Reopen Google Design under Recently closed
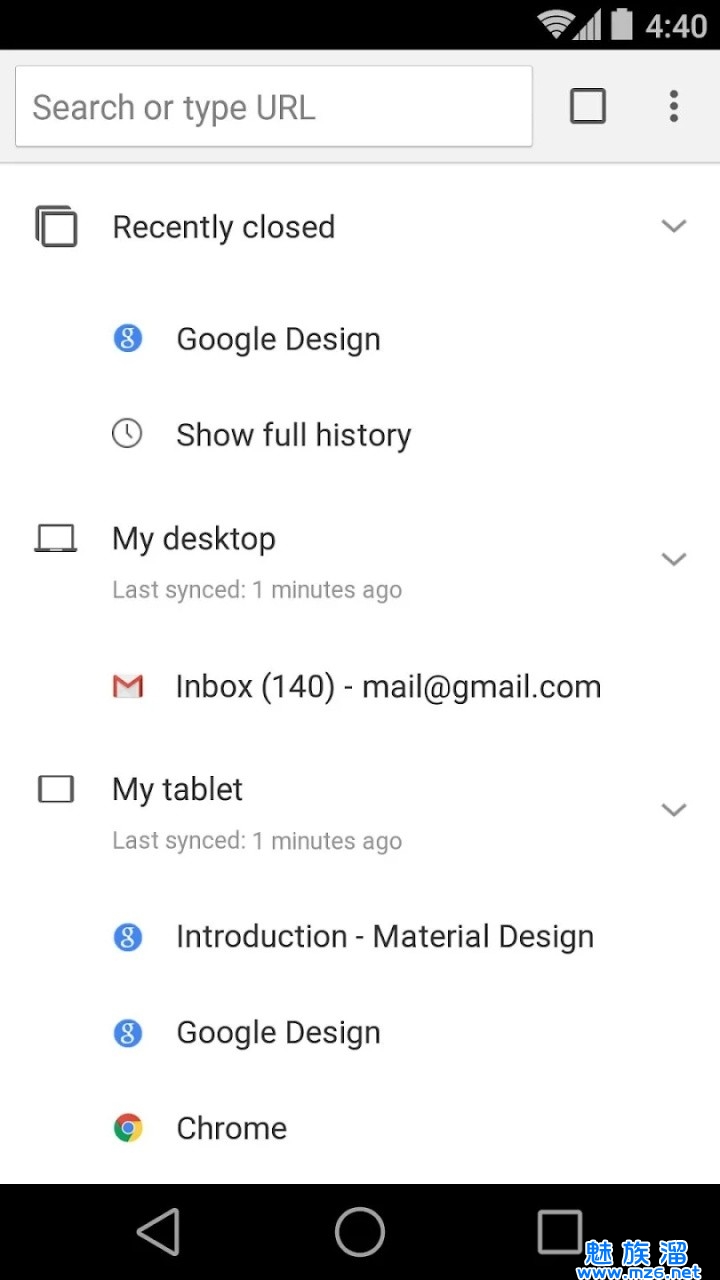This screenshot has height=1280, width=720. click(278, 339)
